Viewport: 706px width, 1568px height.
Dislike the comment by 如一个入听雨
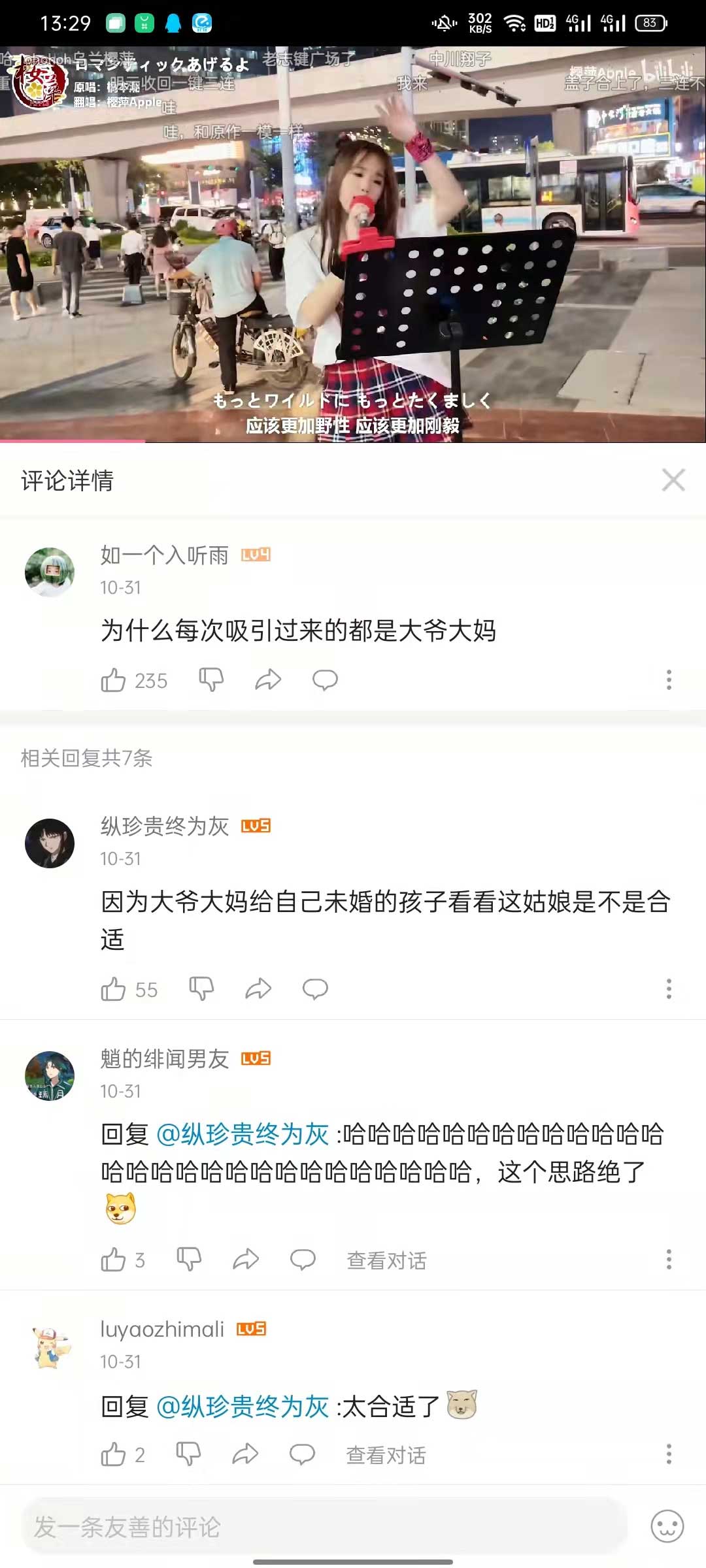211,680
